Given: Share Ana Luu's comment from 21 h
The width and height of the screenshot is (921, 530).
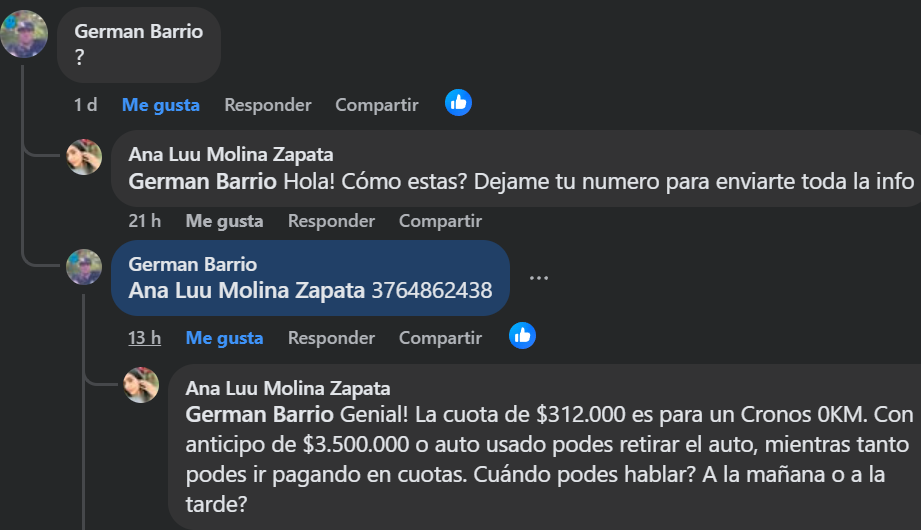Looking at the screenshot, I should click(440, 221).
